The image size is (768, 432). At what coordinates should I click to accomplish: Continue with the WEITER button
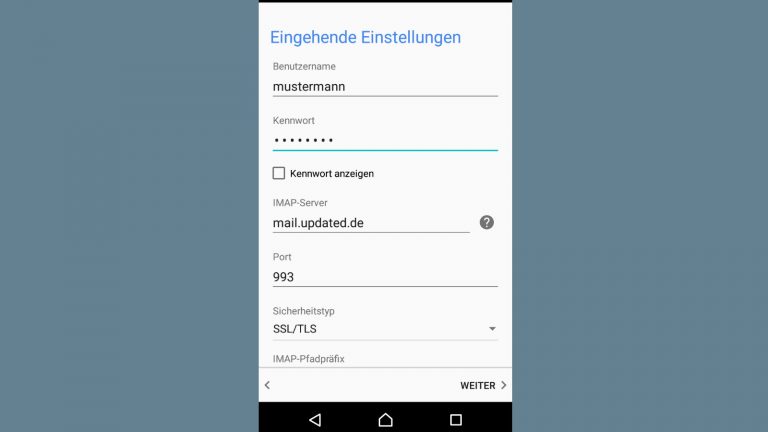click(x=483, y=385)
